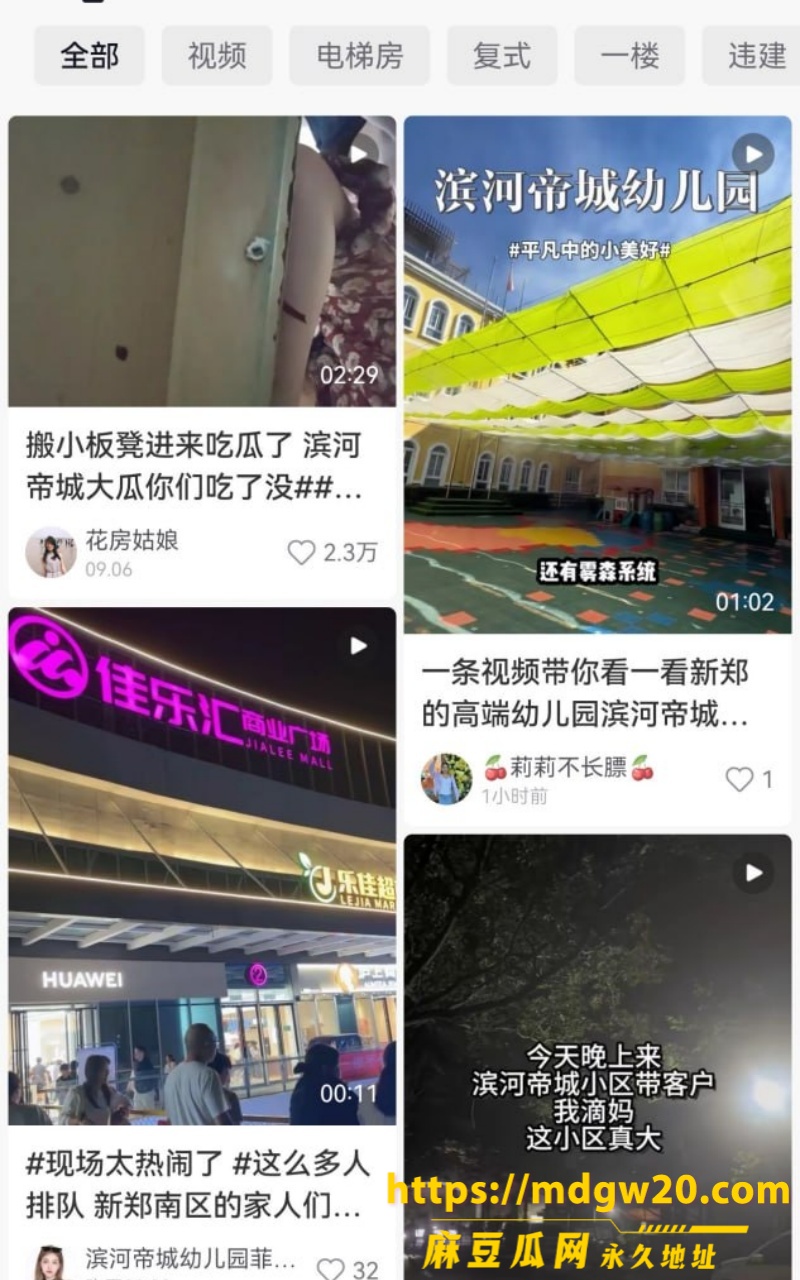Select the 全部 filter chip
Screen dimensions: 800x1280
89,56
